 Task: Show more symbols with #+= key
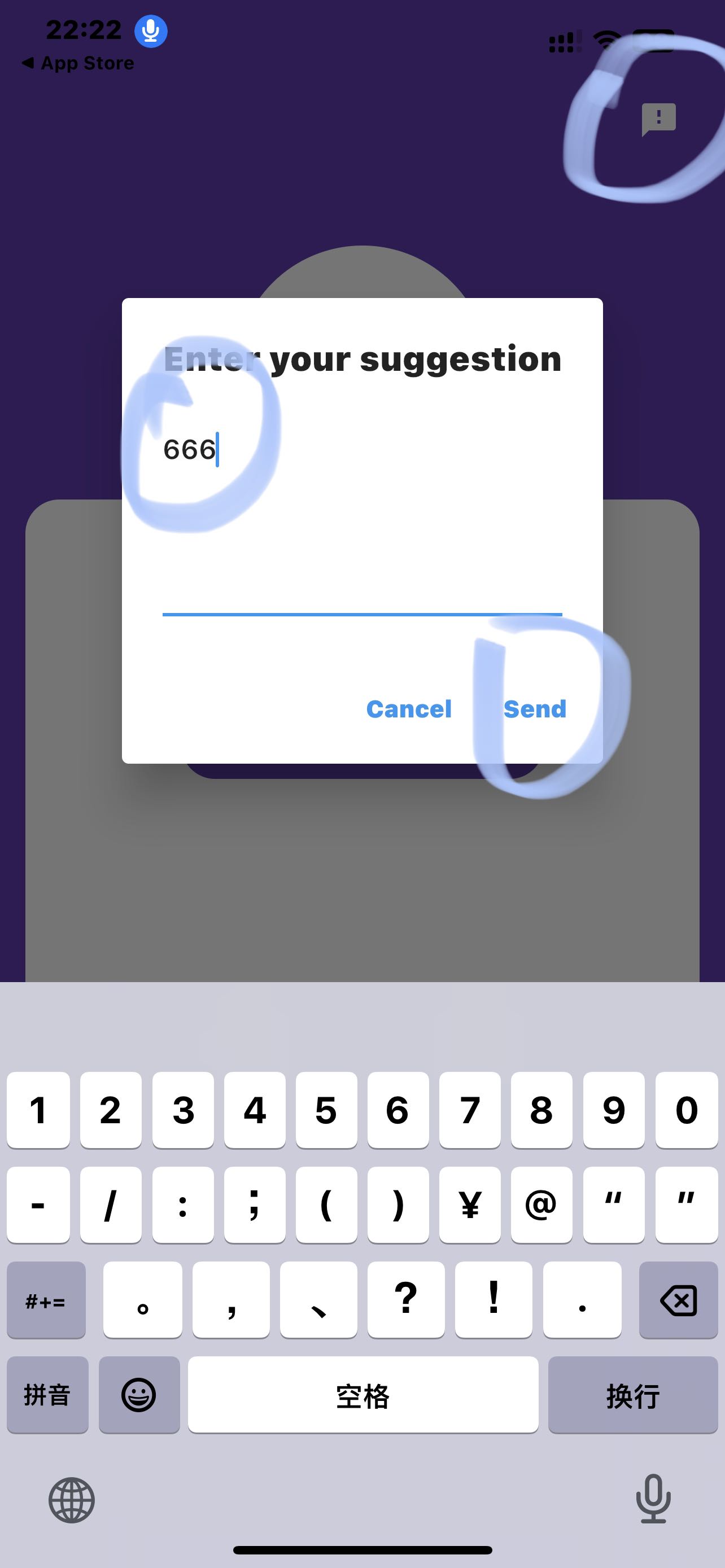click(x=46, y=1301)
